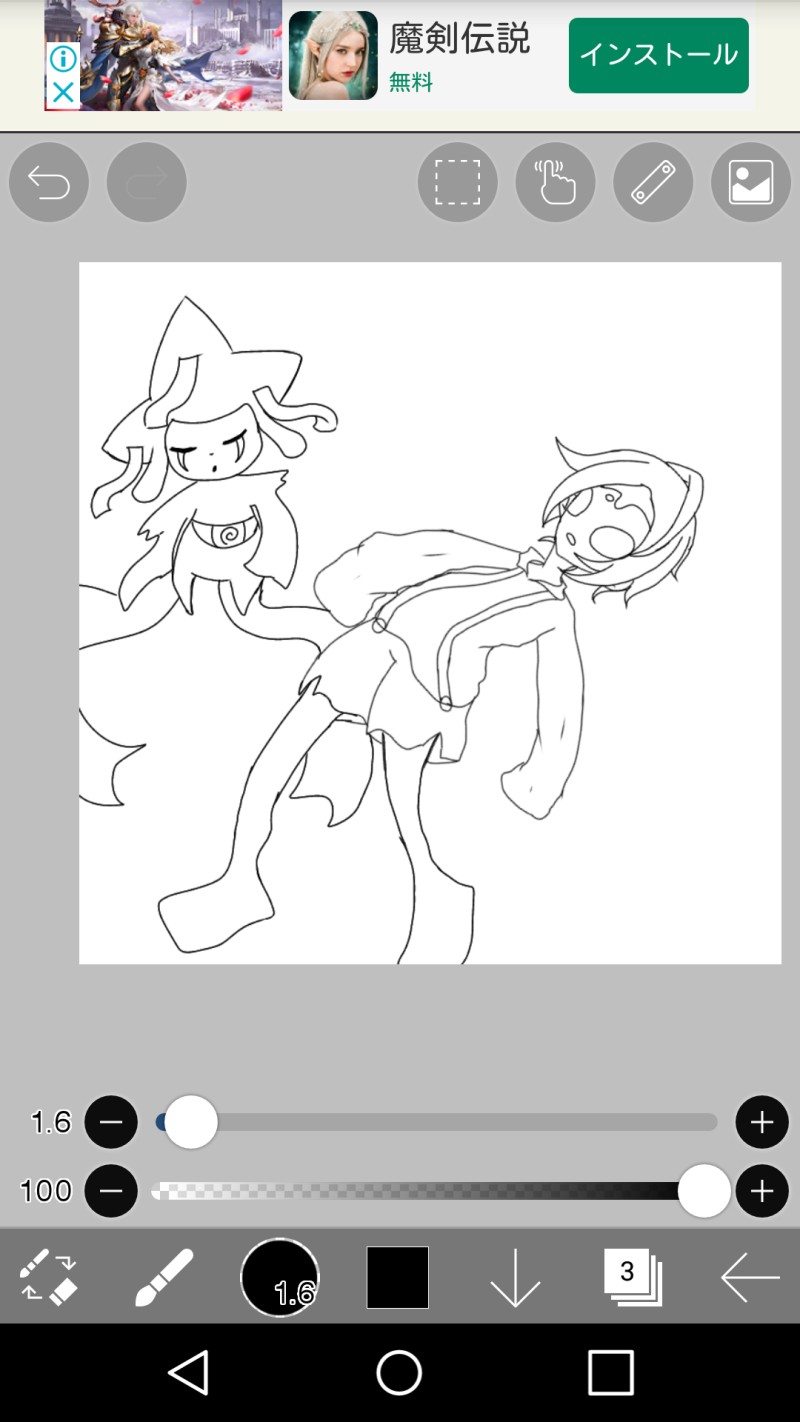The height and width of the screenshot is (1422, 800).
Task: Open the layers panel showing 3
Action: point(632,1277)
